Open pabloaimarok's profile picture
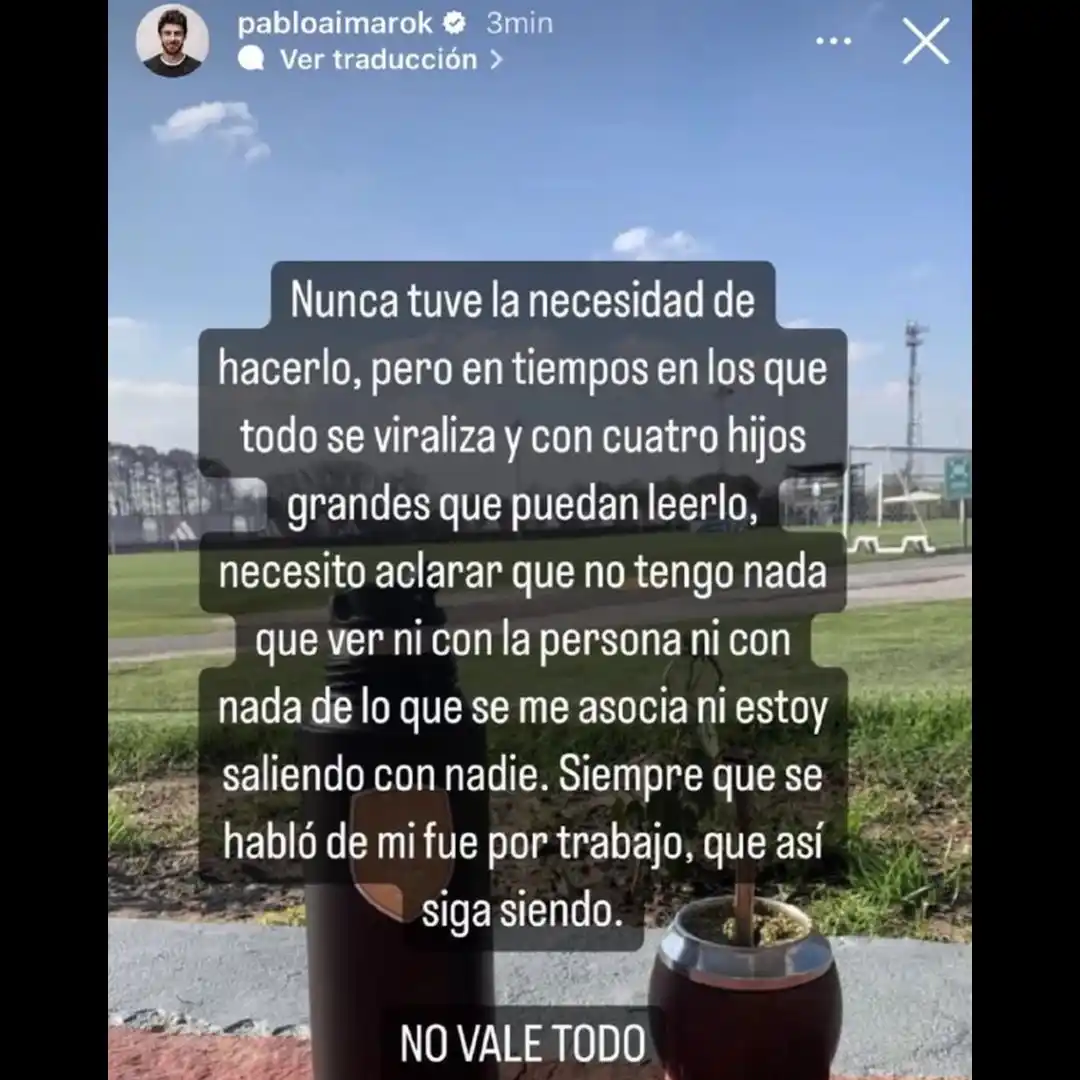 tap(173, 41)
